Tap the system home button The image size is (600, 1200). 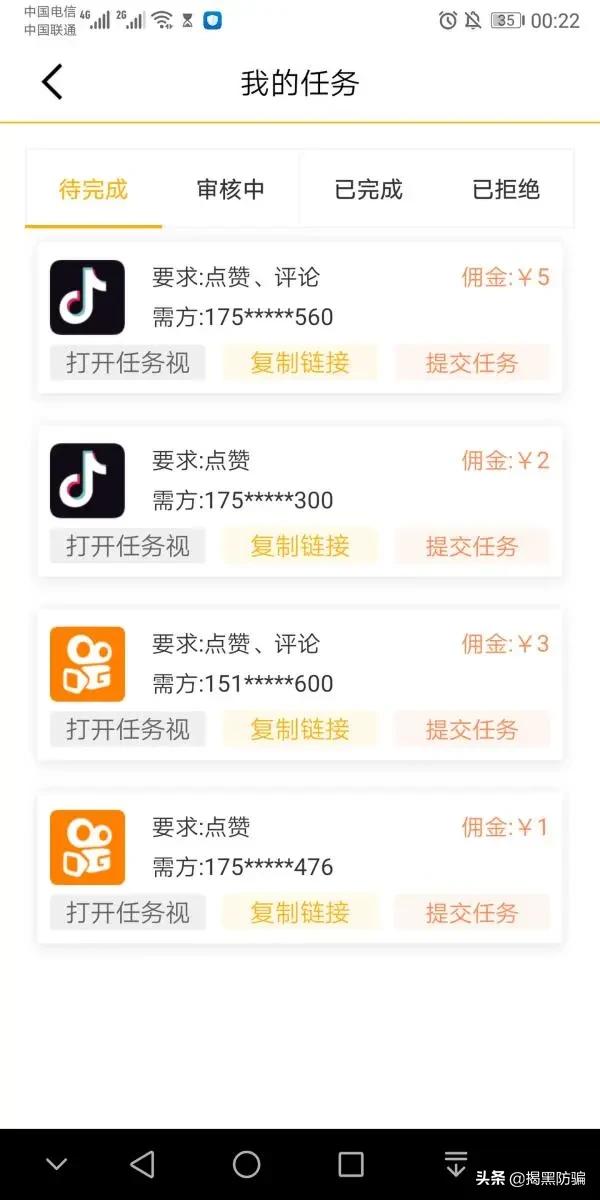pos(246,1164)
